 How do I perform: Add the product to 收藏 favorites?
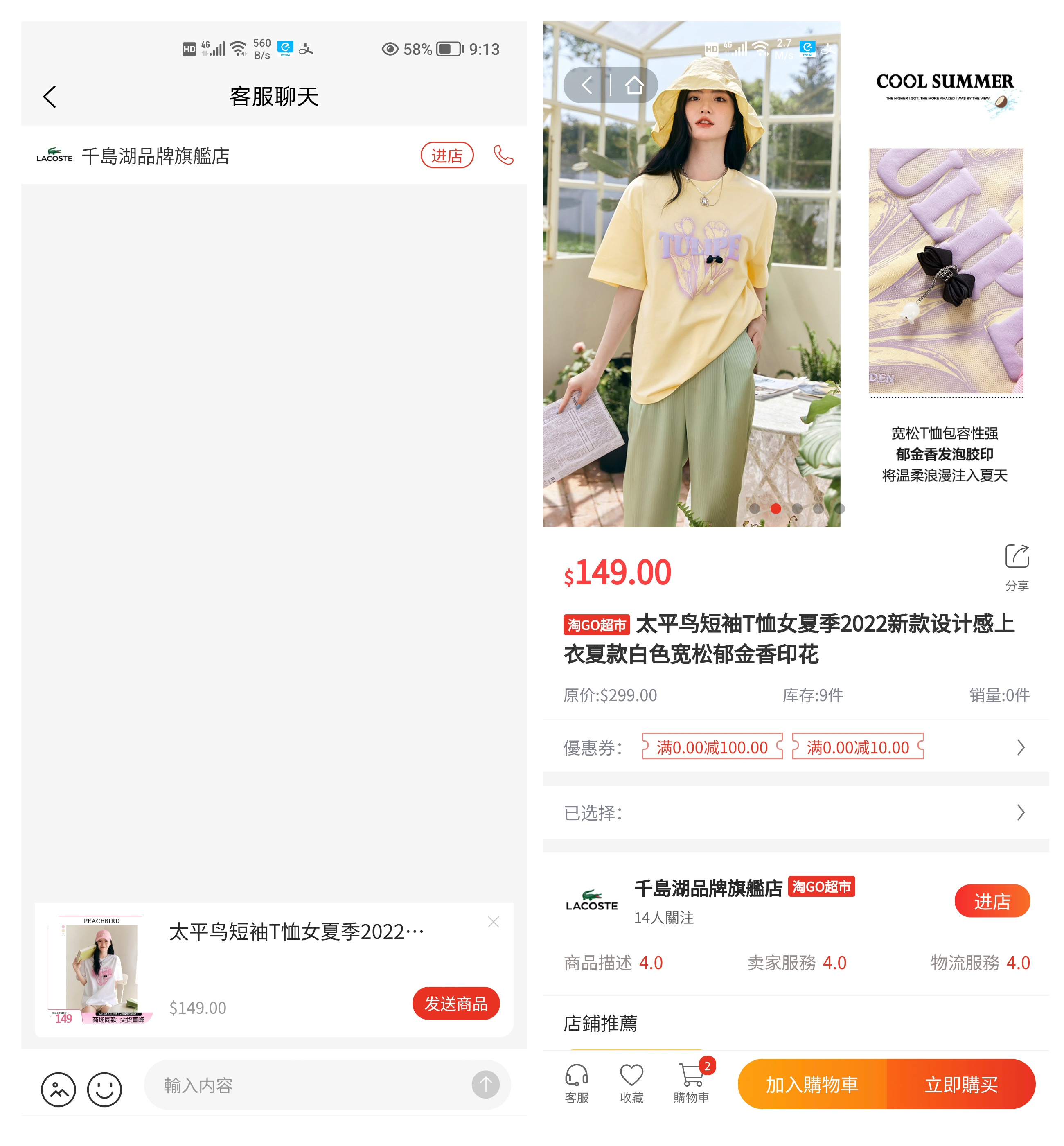tap(631, 1083)
